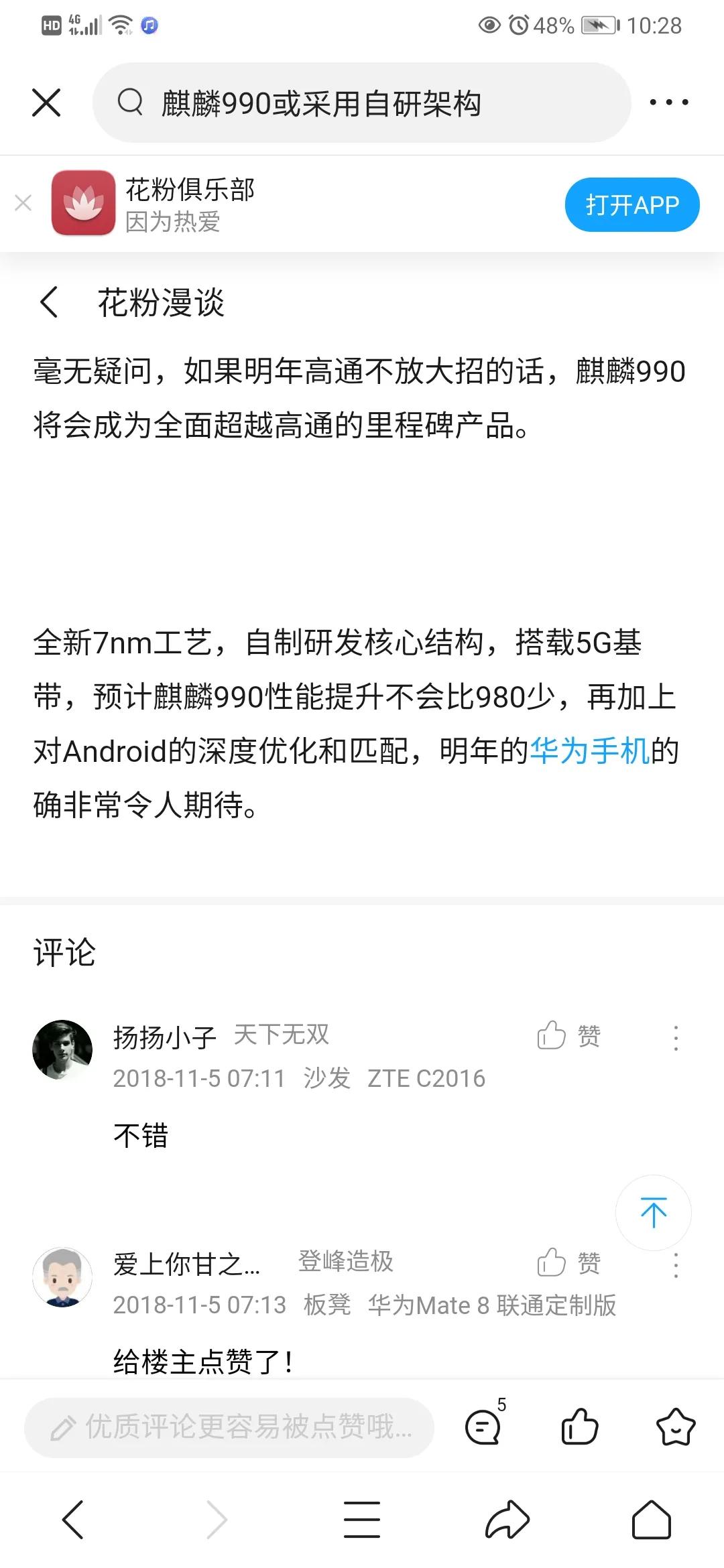Go back to 花粉漫谈 board header
The image size is (724, 1568).
pyautogui.click(x=50, y=303)
